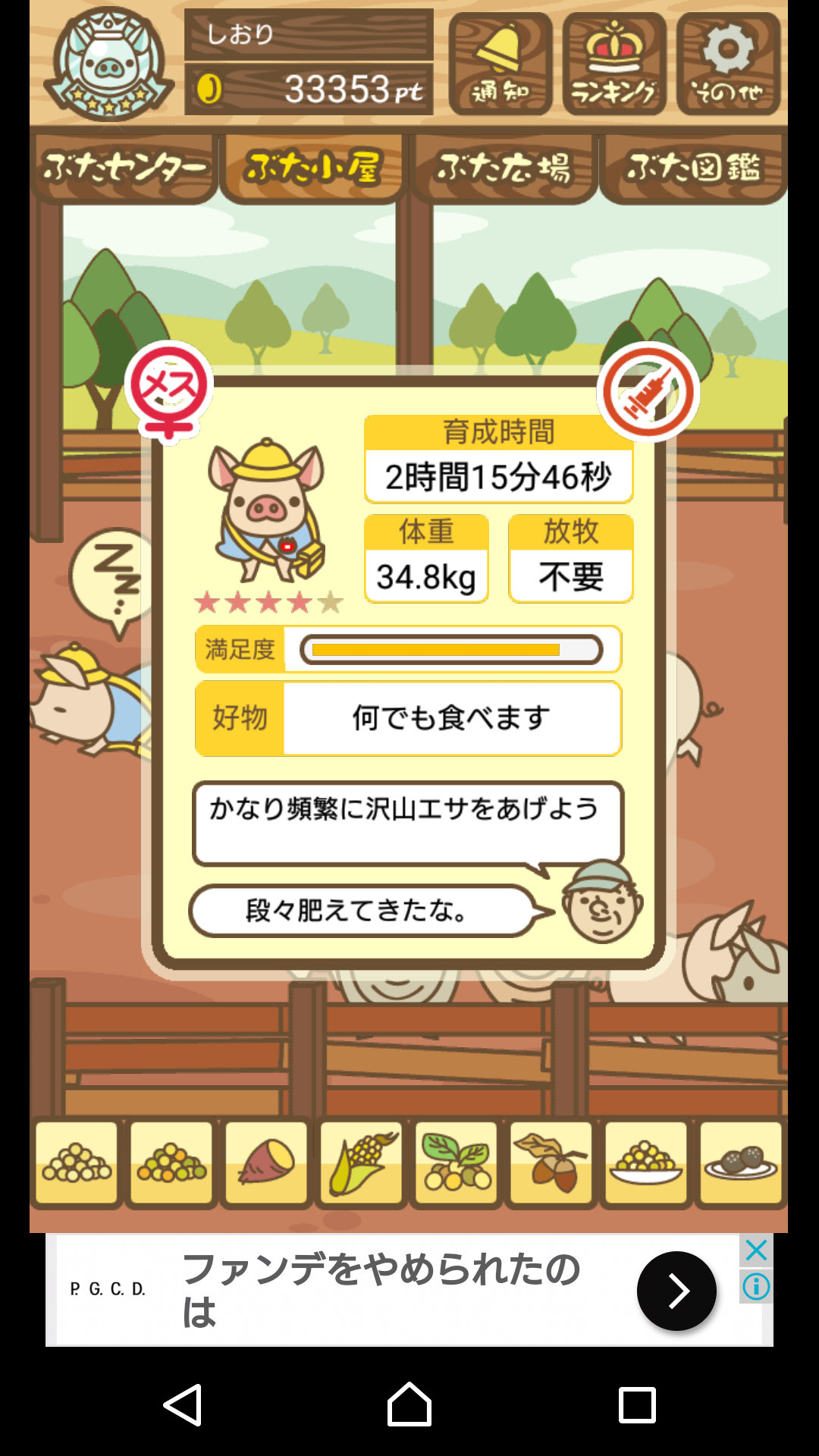Viewport: 819px width, 1456px height.
Task: Go back using the system back button
Action: pyautogui.click(x=183, y=1404)
